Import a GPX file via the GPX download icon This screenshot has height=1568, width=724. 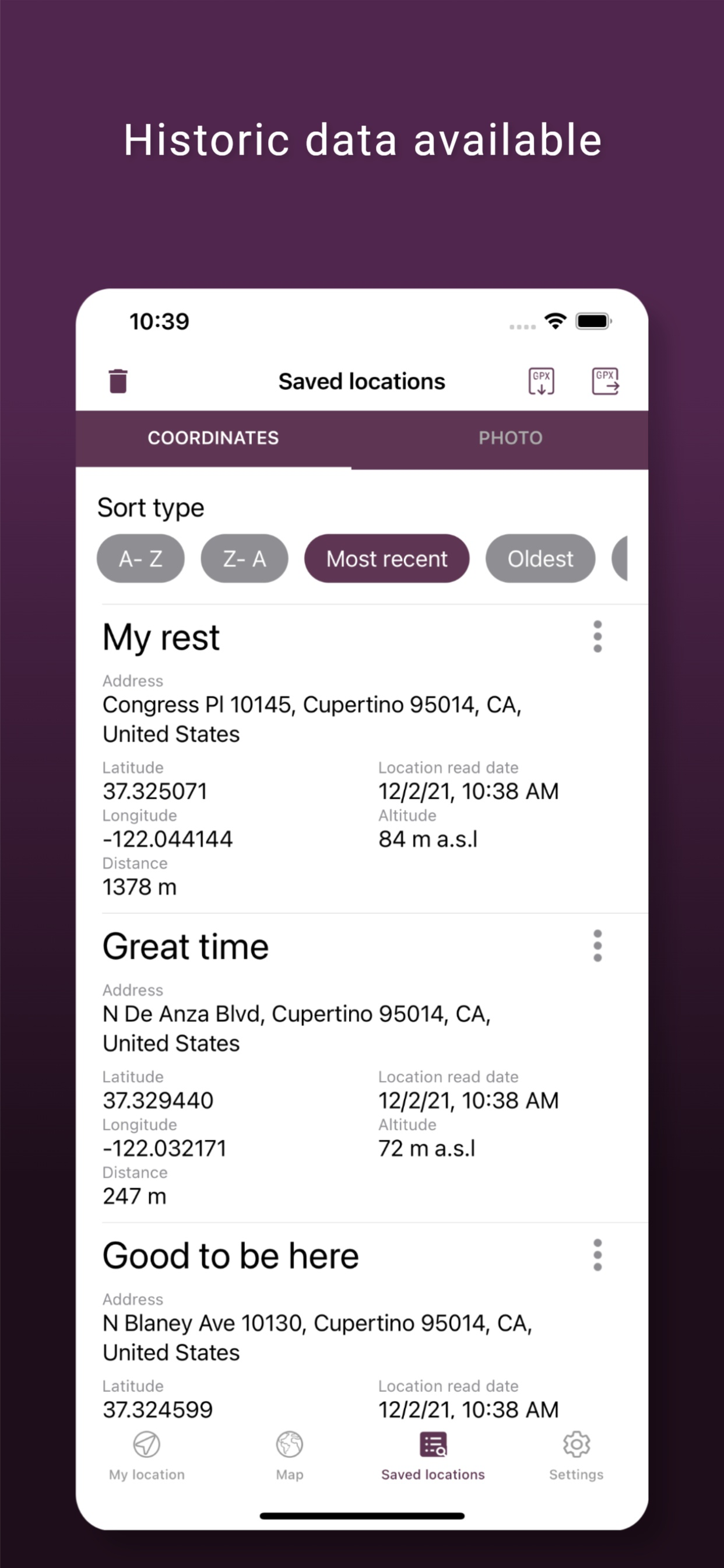540,380
